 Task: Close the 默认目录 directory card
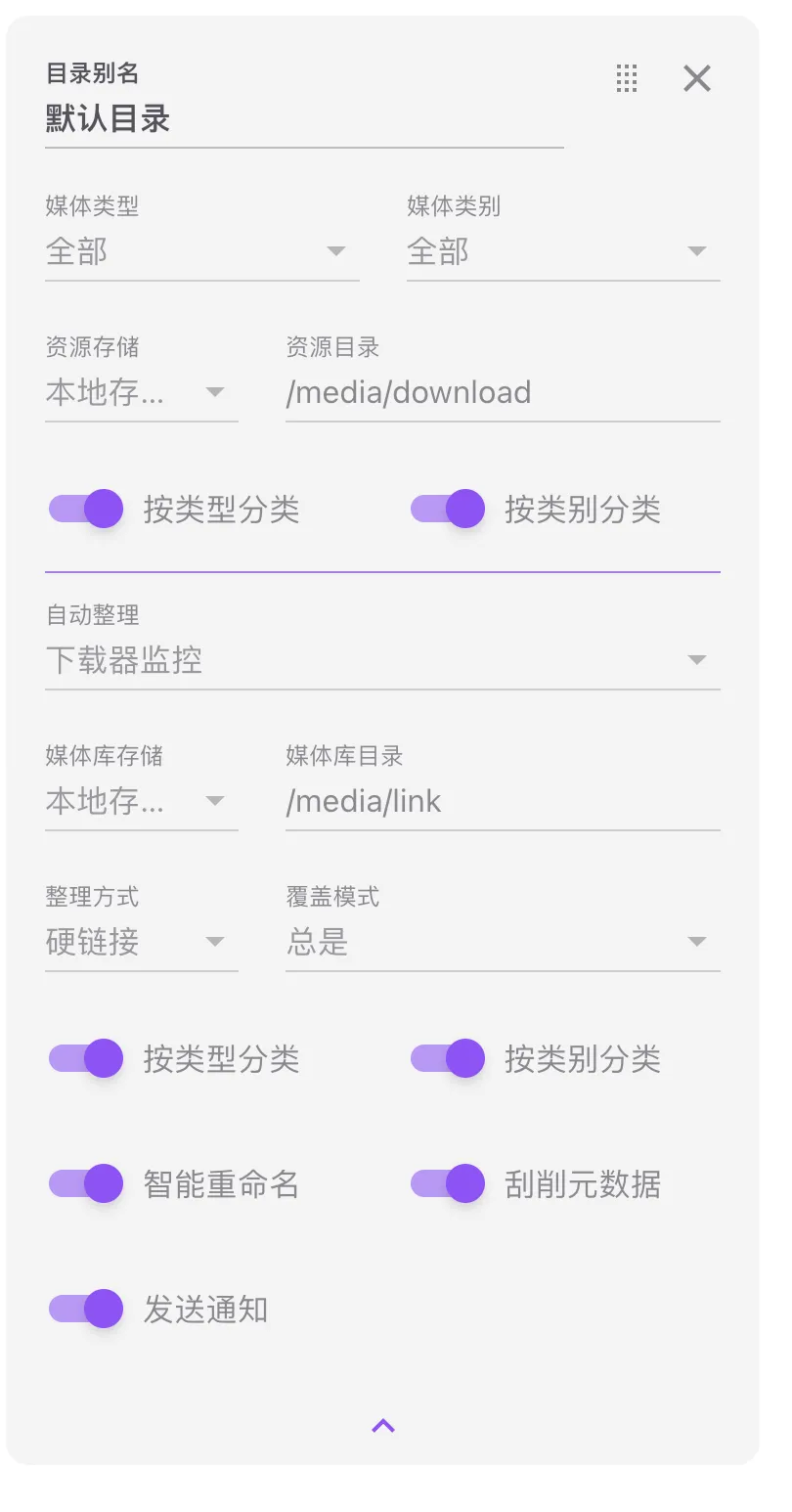[x=696, y=78]
